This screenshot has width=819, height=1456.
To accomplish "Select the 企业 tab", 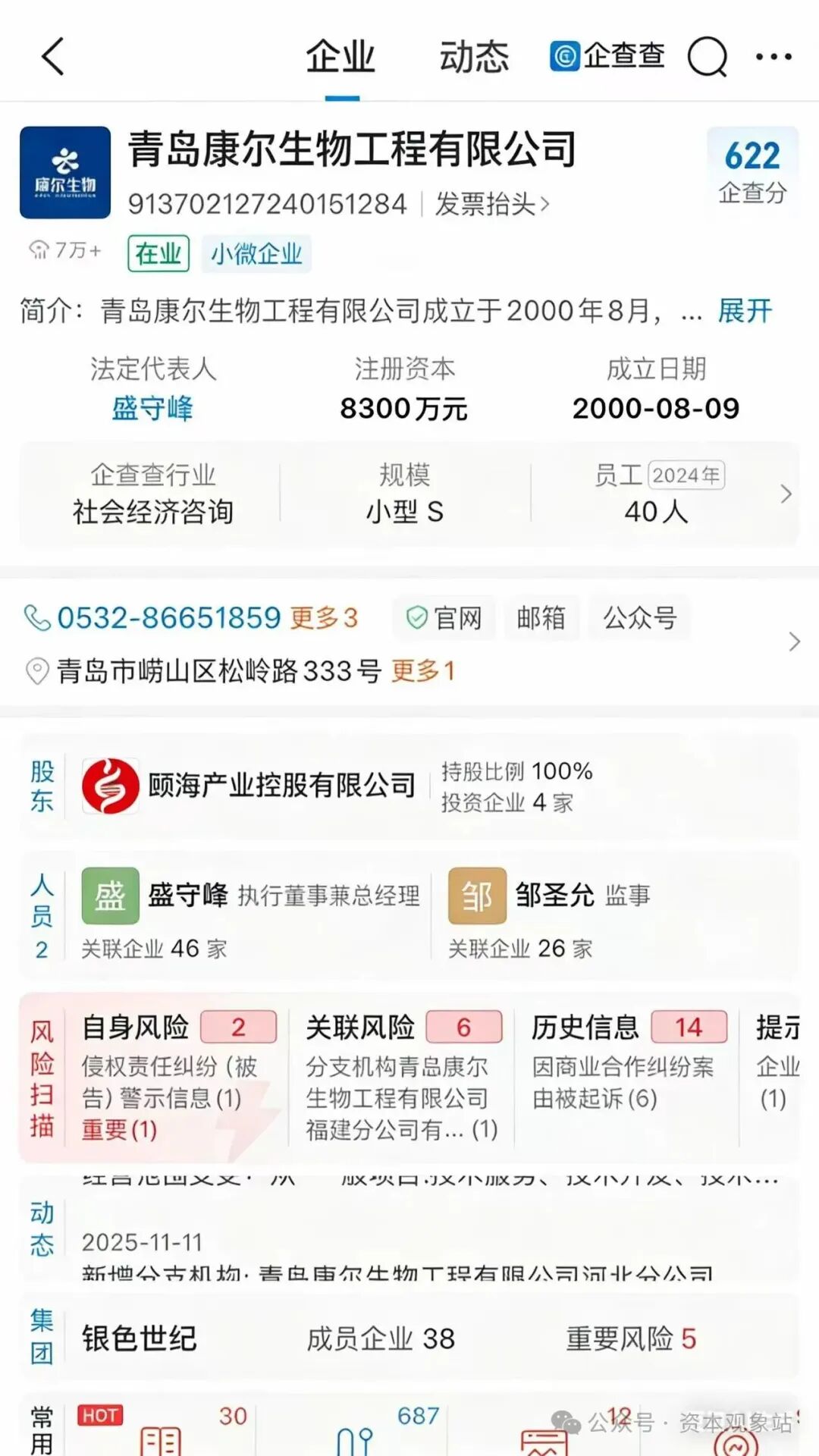I will point(339,55).
